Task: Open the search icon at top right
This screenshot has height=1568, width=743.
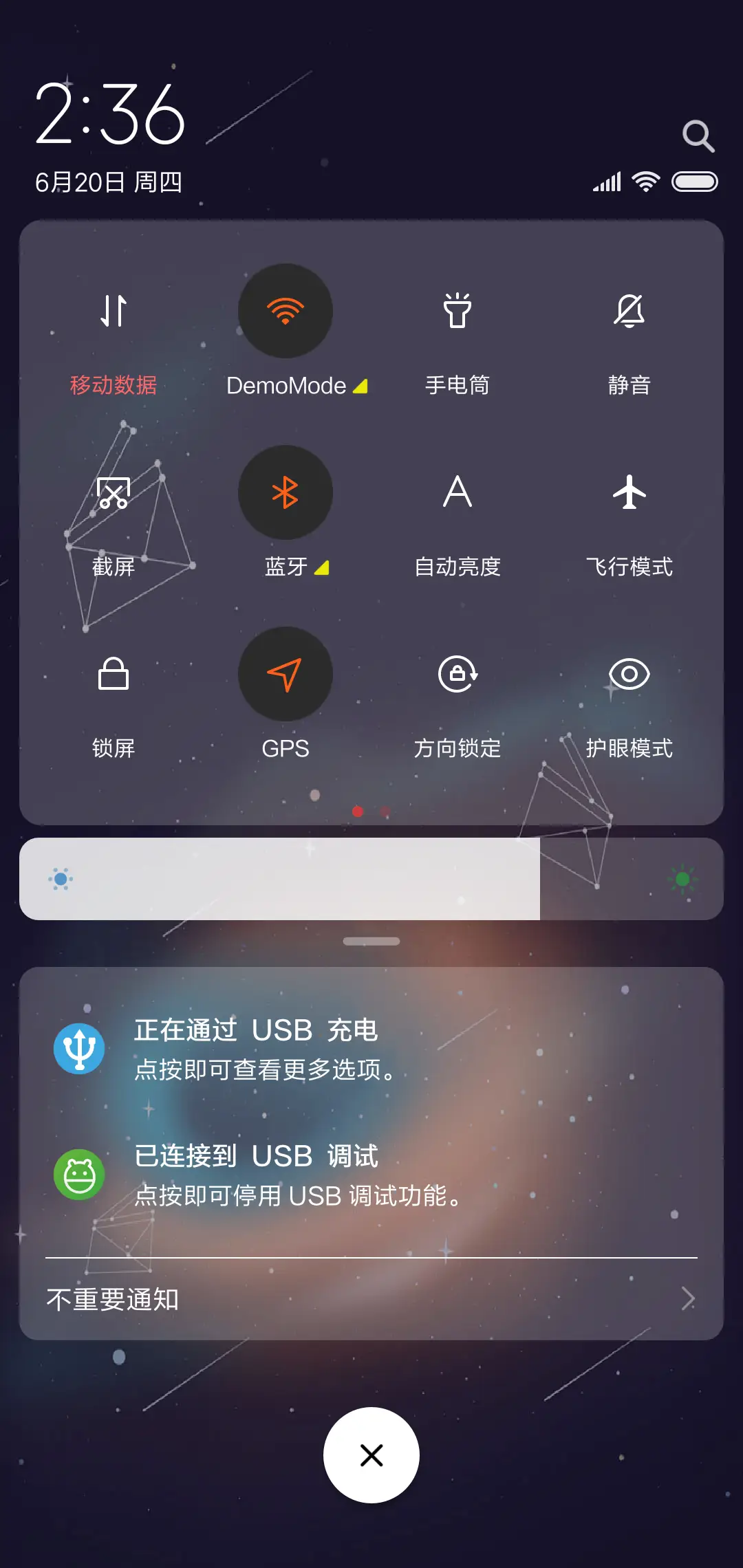Action: point(699,135)
